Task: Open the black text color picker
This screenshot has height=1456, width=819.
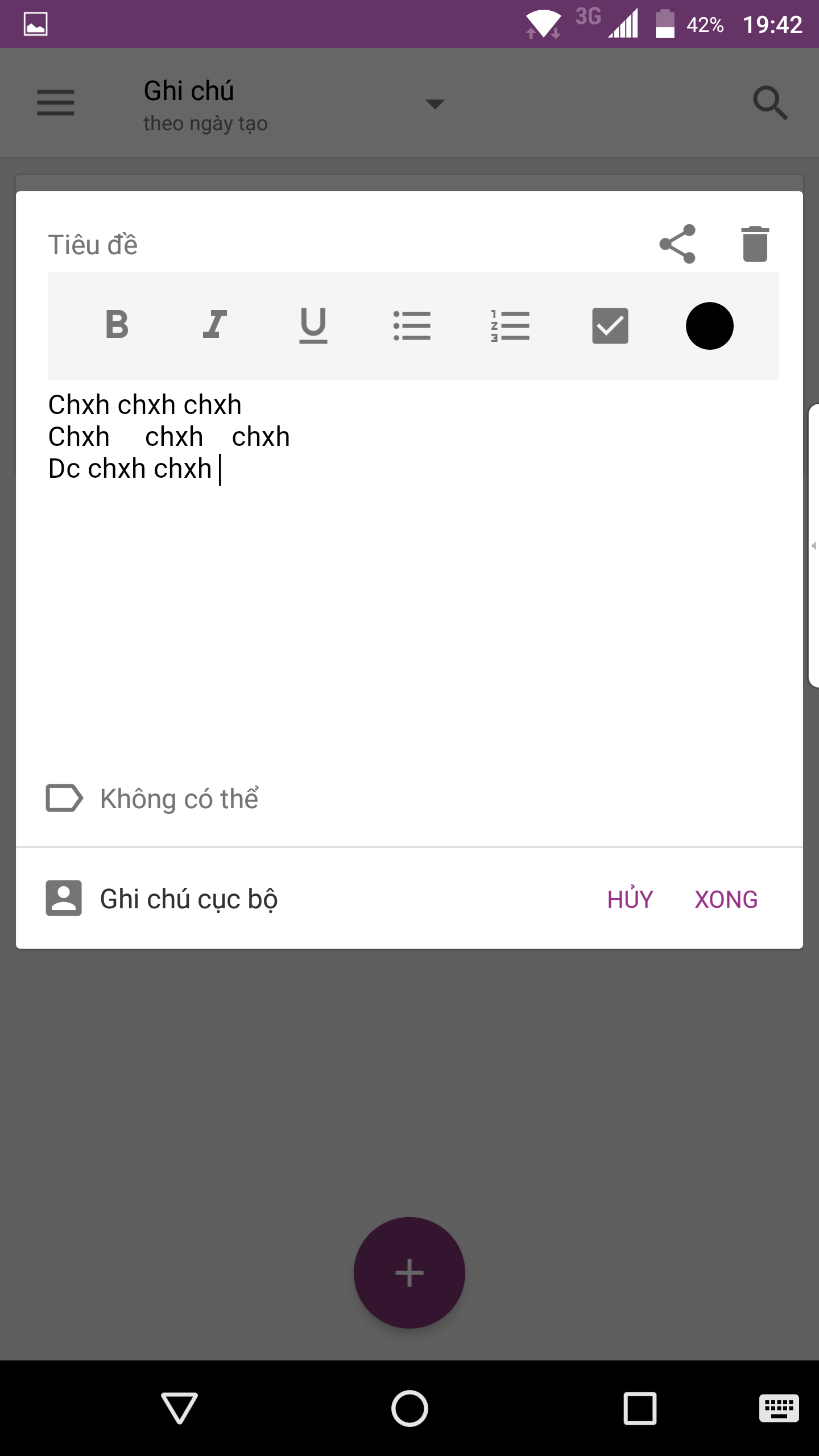Action: [709, 326]
